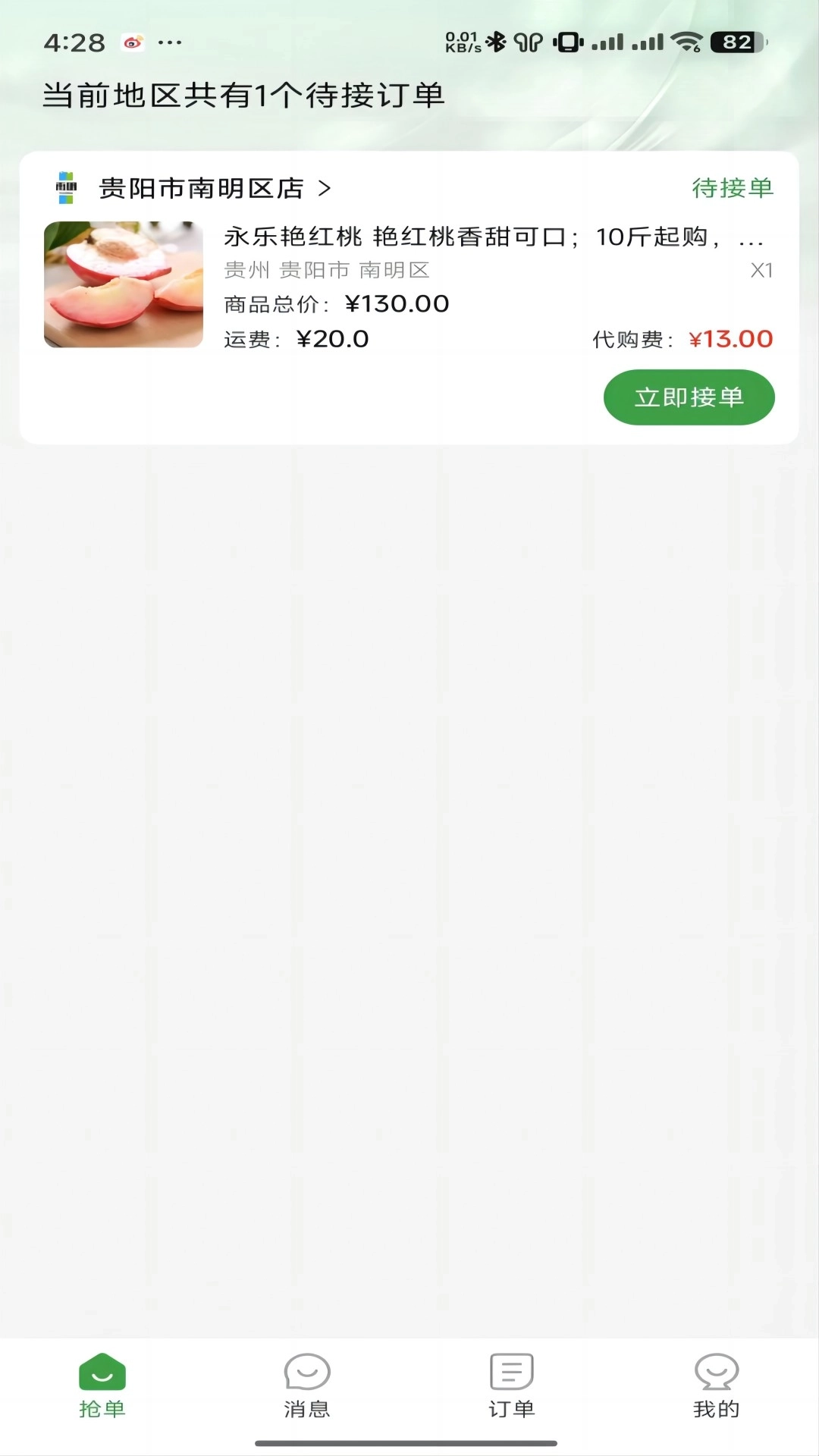The image size is (819, 1456).
Task: Tap the battery indicator showing 82
Action: click(x=731, y=43)
